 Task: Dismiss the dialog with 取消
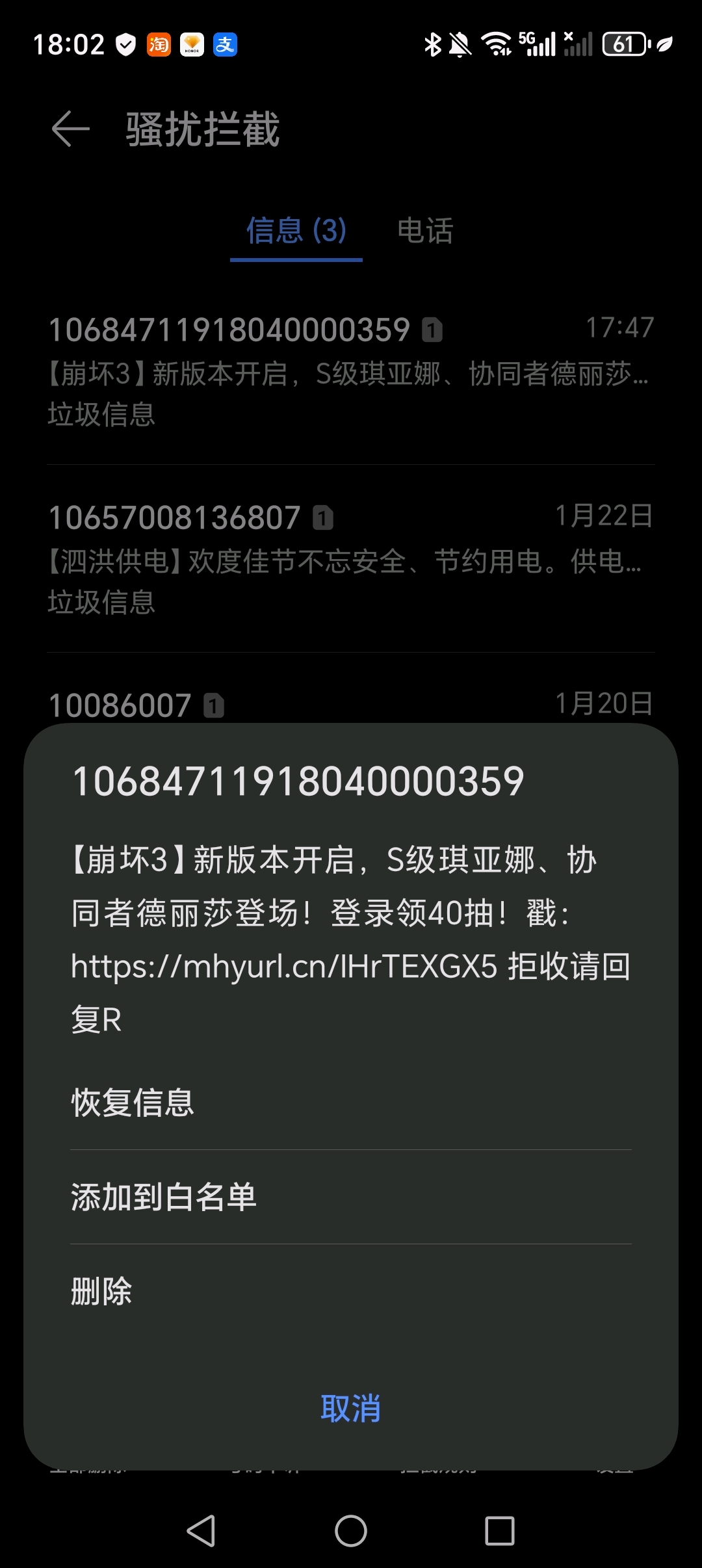(x=351, y=1408)
